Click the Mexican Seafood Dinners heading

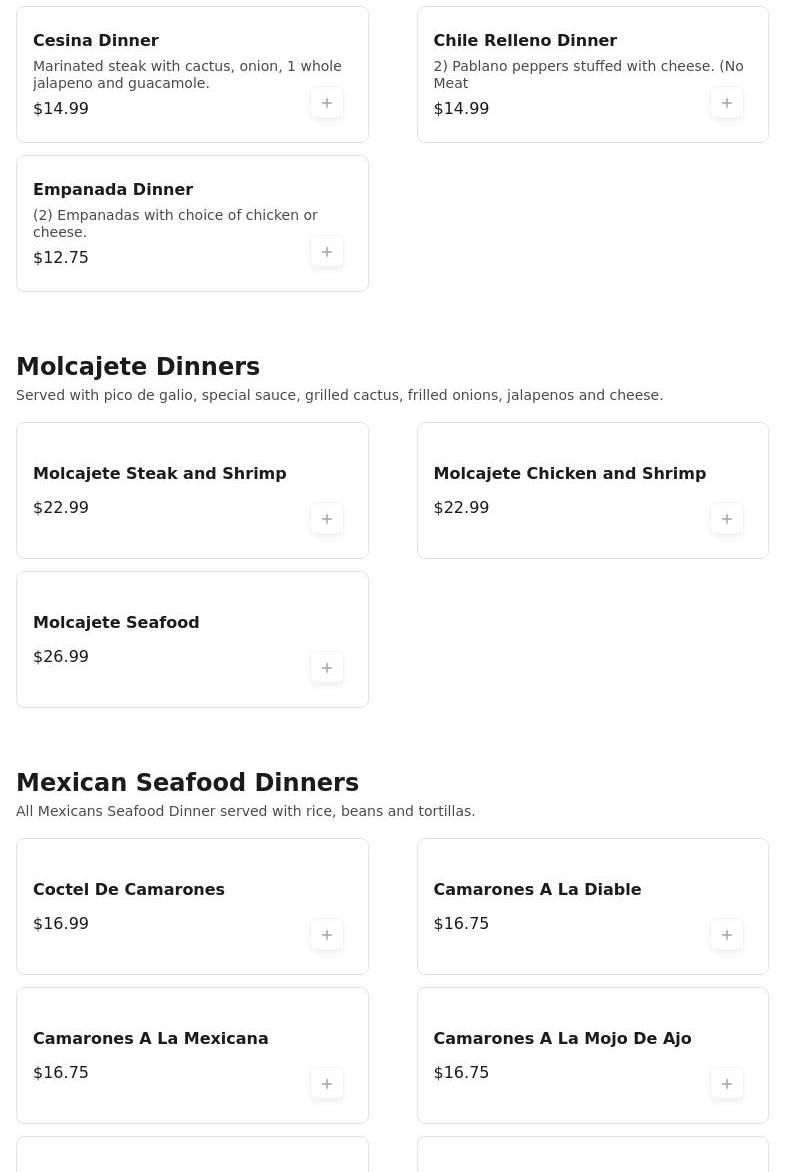(187, 782)
